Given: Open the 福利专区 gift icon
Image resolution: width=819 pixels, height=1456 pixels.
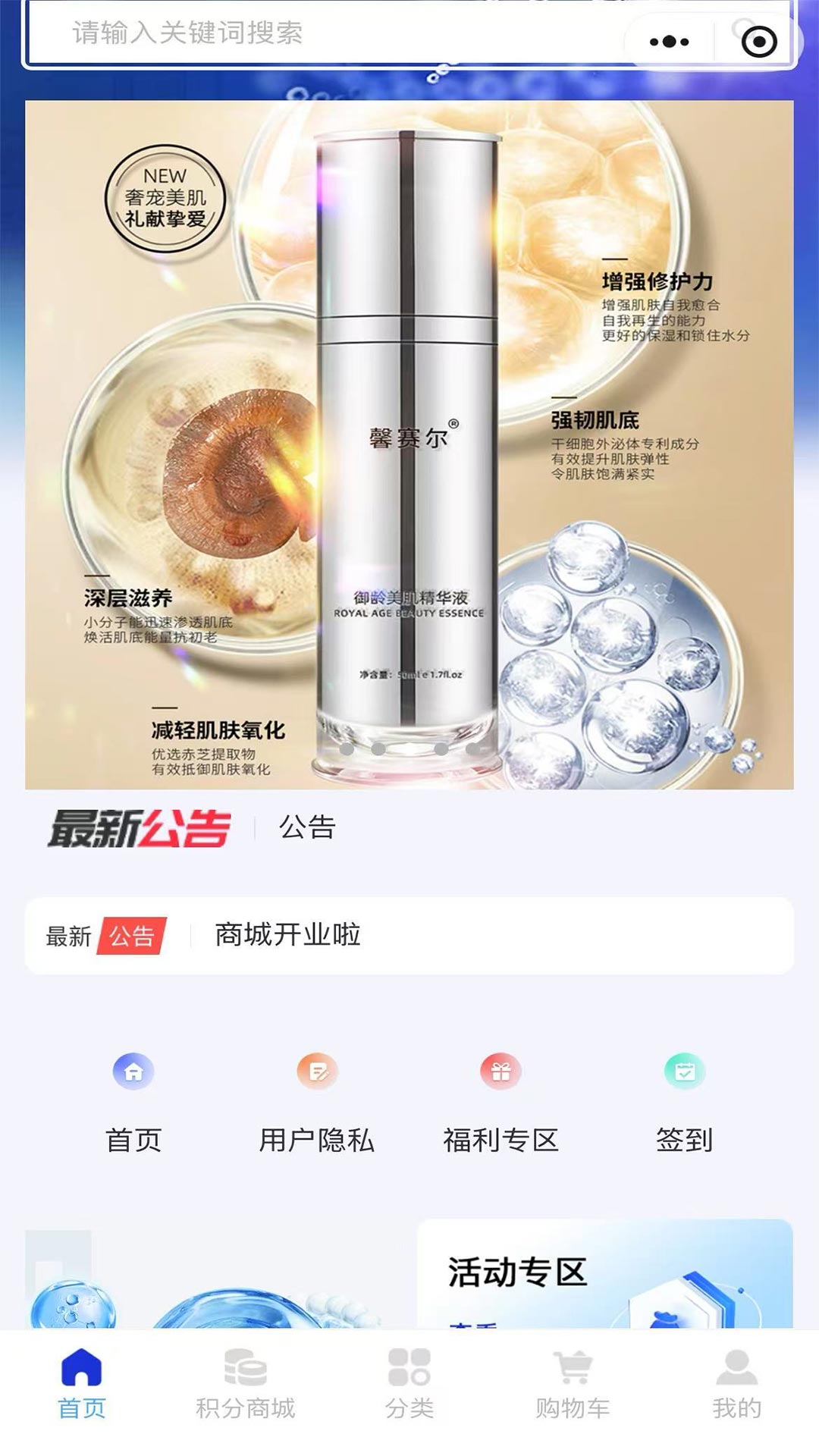Looking at the screenshot, I should 500,1069.
